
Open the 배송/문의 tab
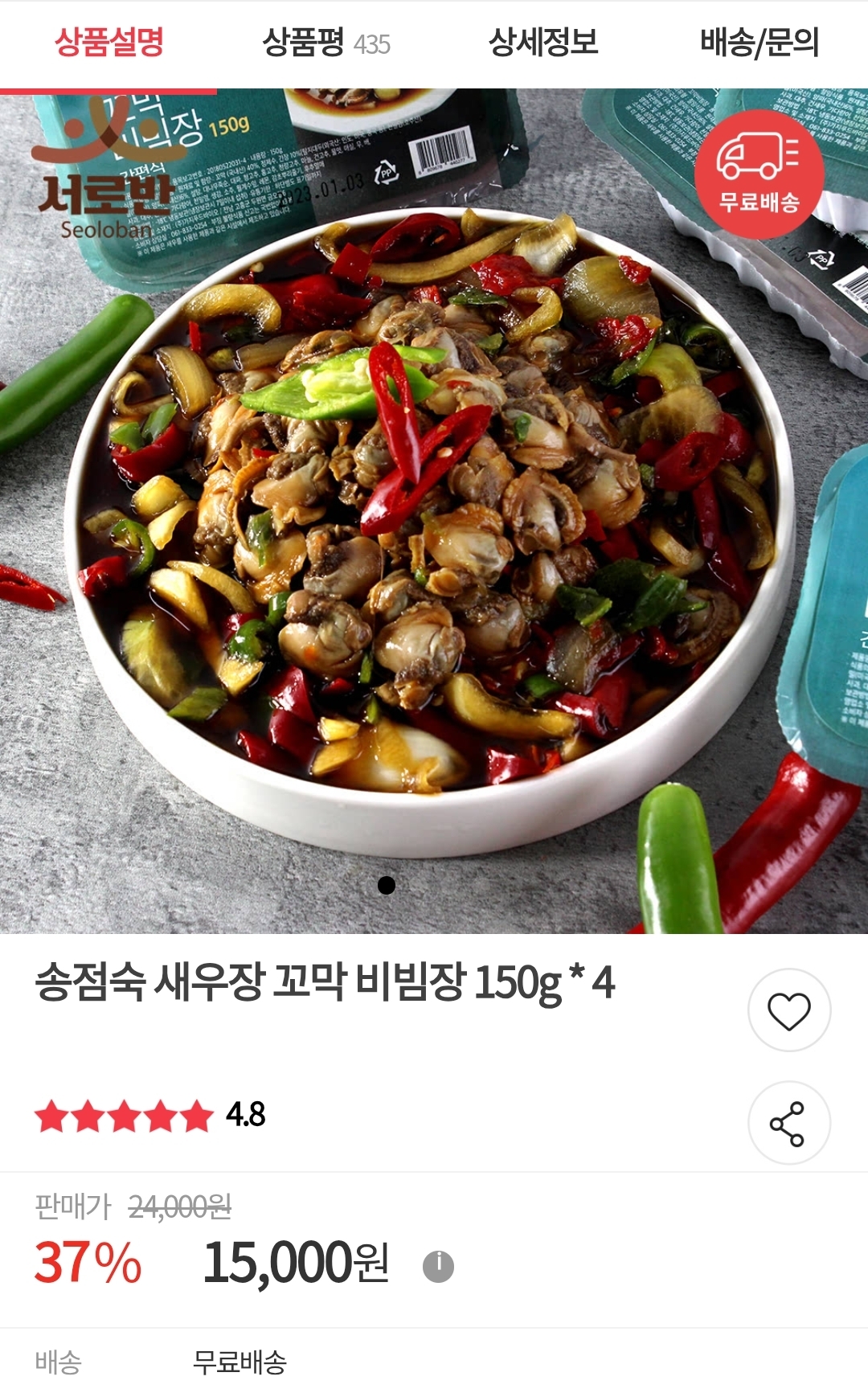coord(759,43)
